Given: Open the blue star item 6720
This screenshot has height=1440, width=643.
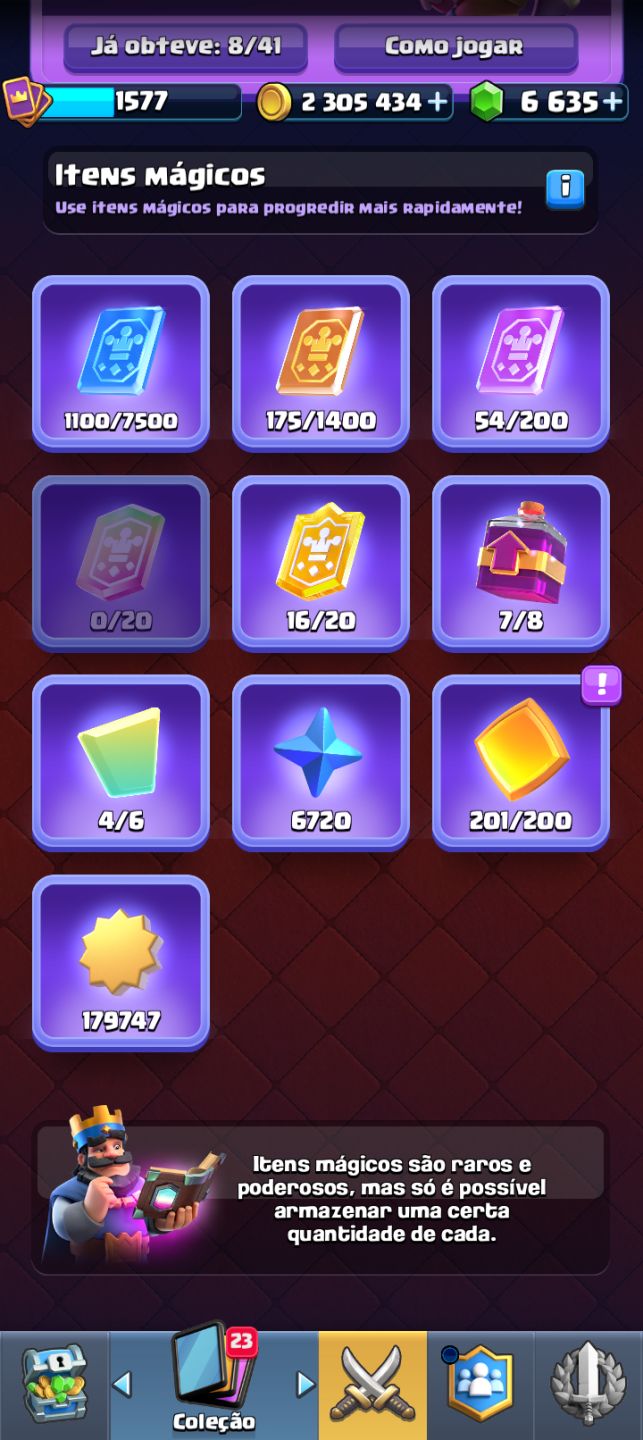Looking at the screenshot, I should pos(321,763).
